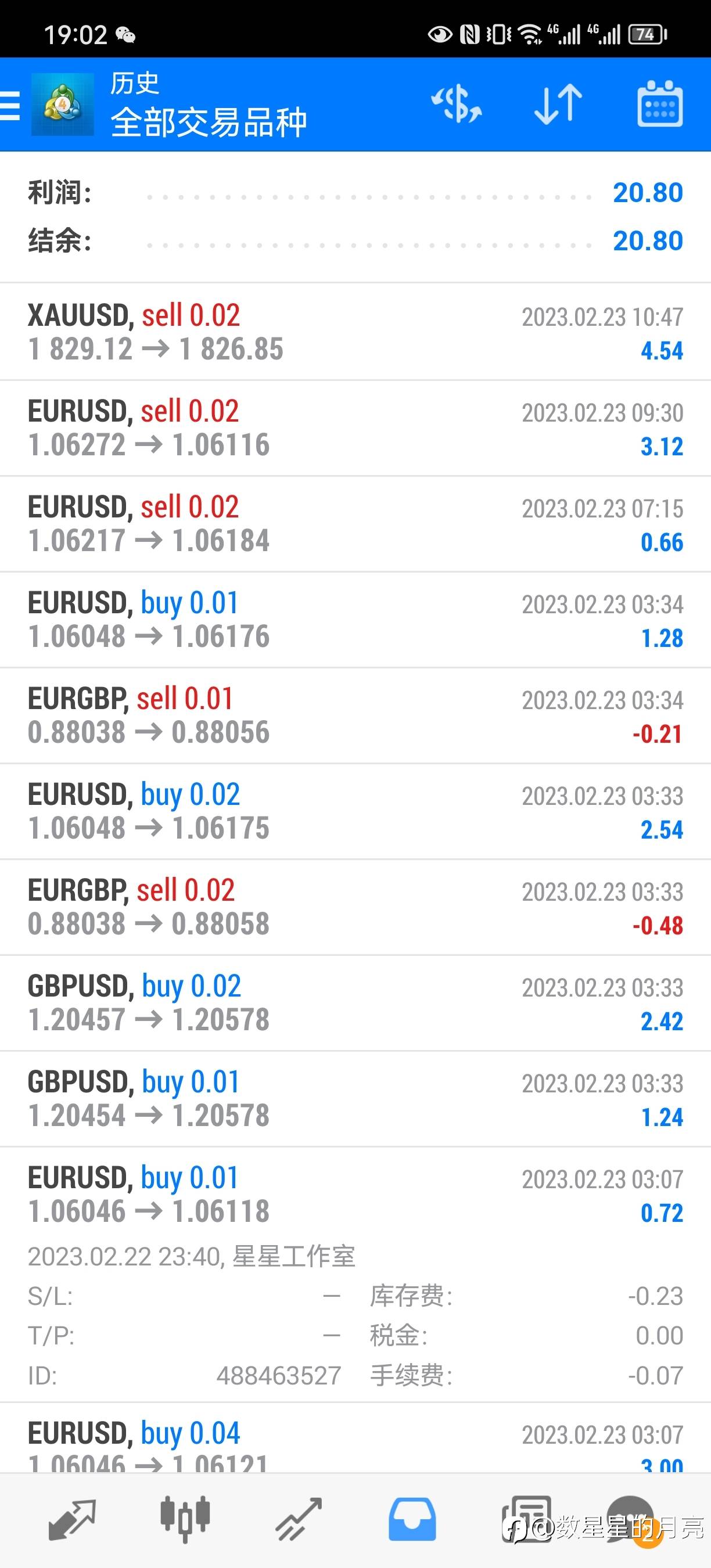View the EURUSD buy 0.02 trade details
This screenshot has height=1568, width=711.
(x=355, y=811)
